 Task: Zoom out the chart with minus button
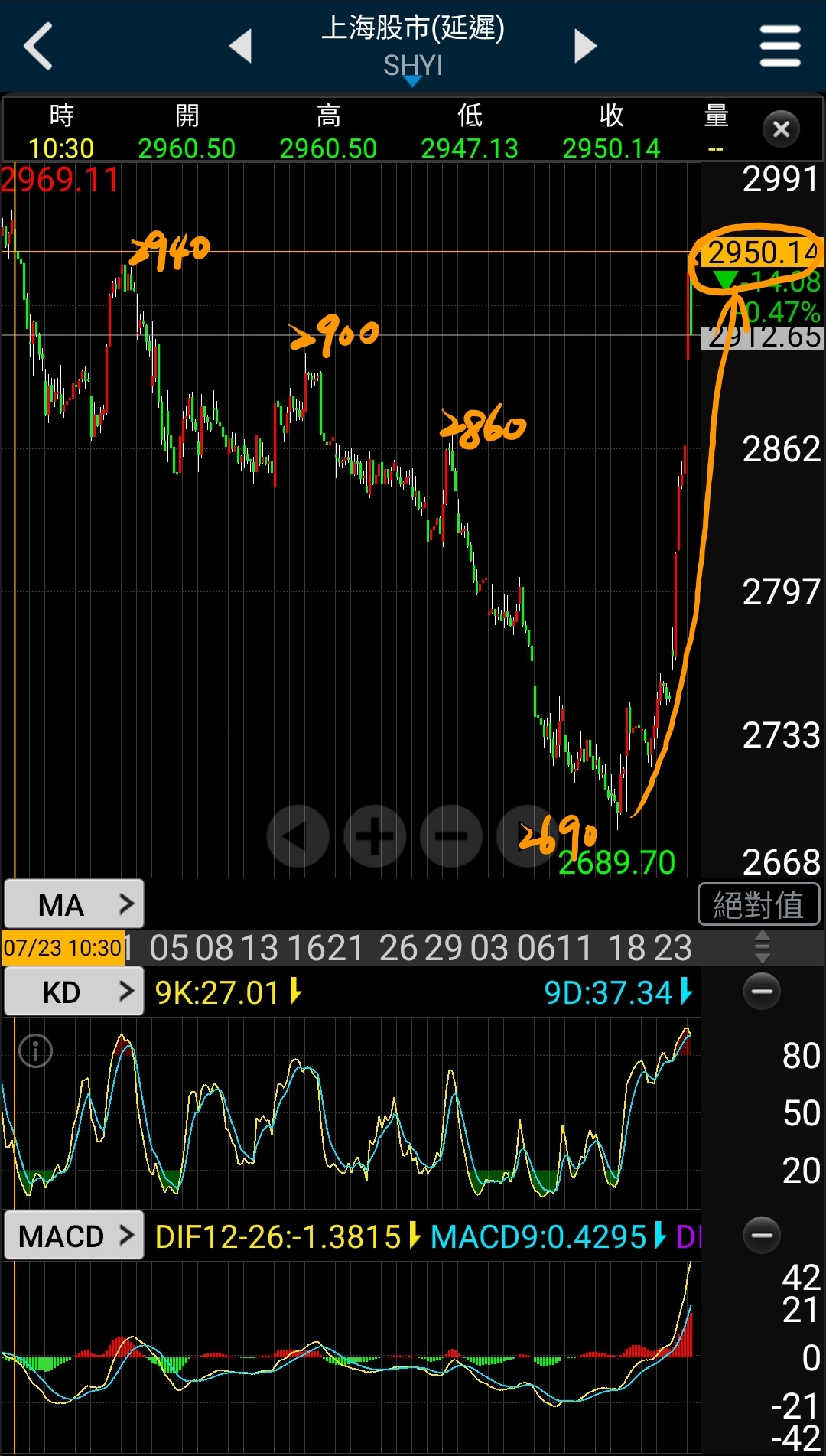[x=451, y=836]
